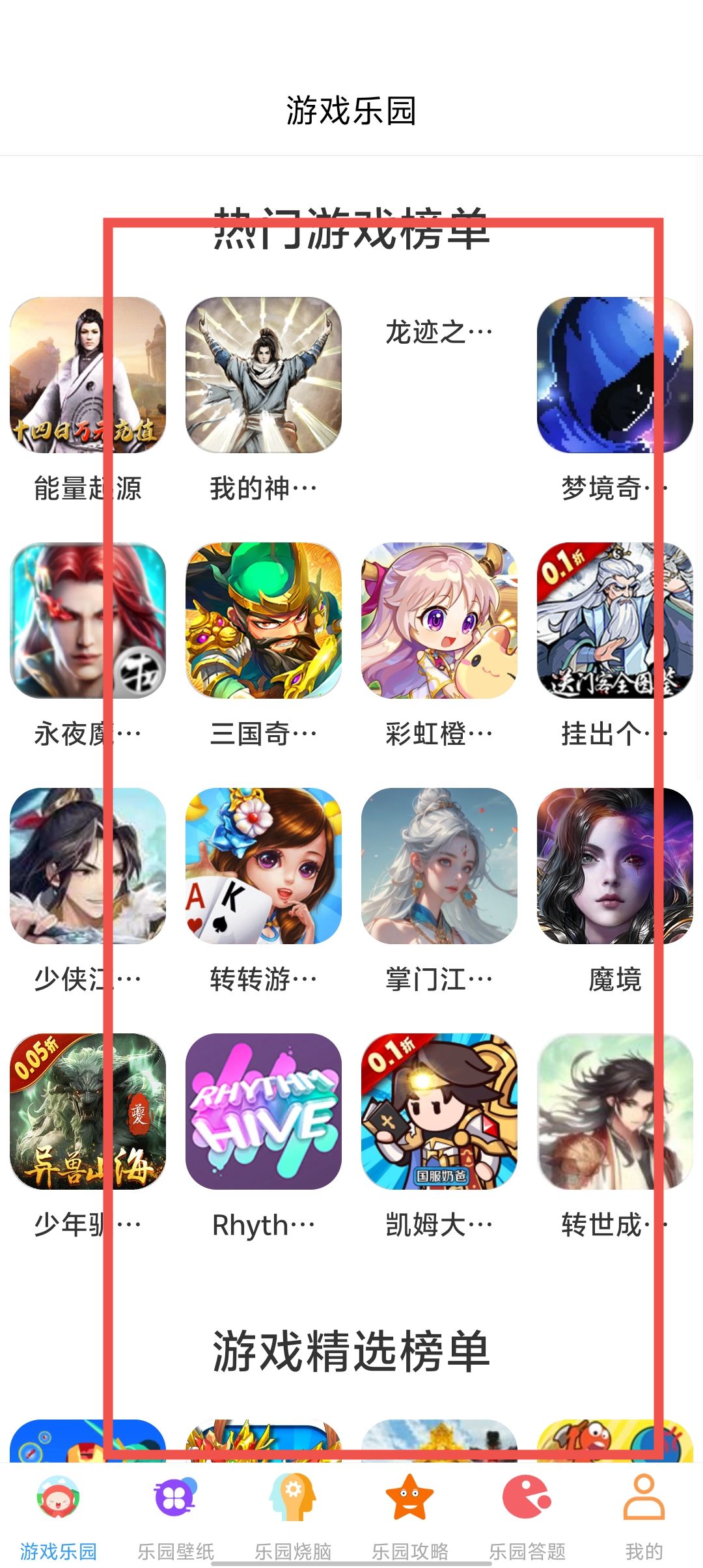The image size is (703, 1568).
Task: Open the 掌门江… game tile
Action: coord(439,866)
